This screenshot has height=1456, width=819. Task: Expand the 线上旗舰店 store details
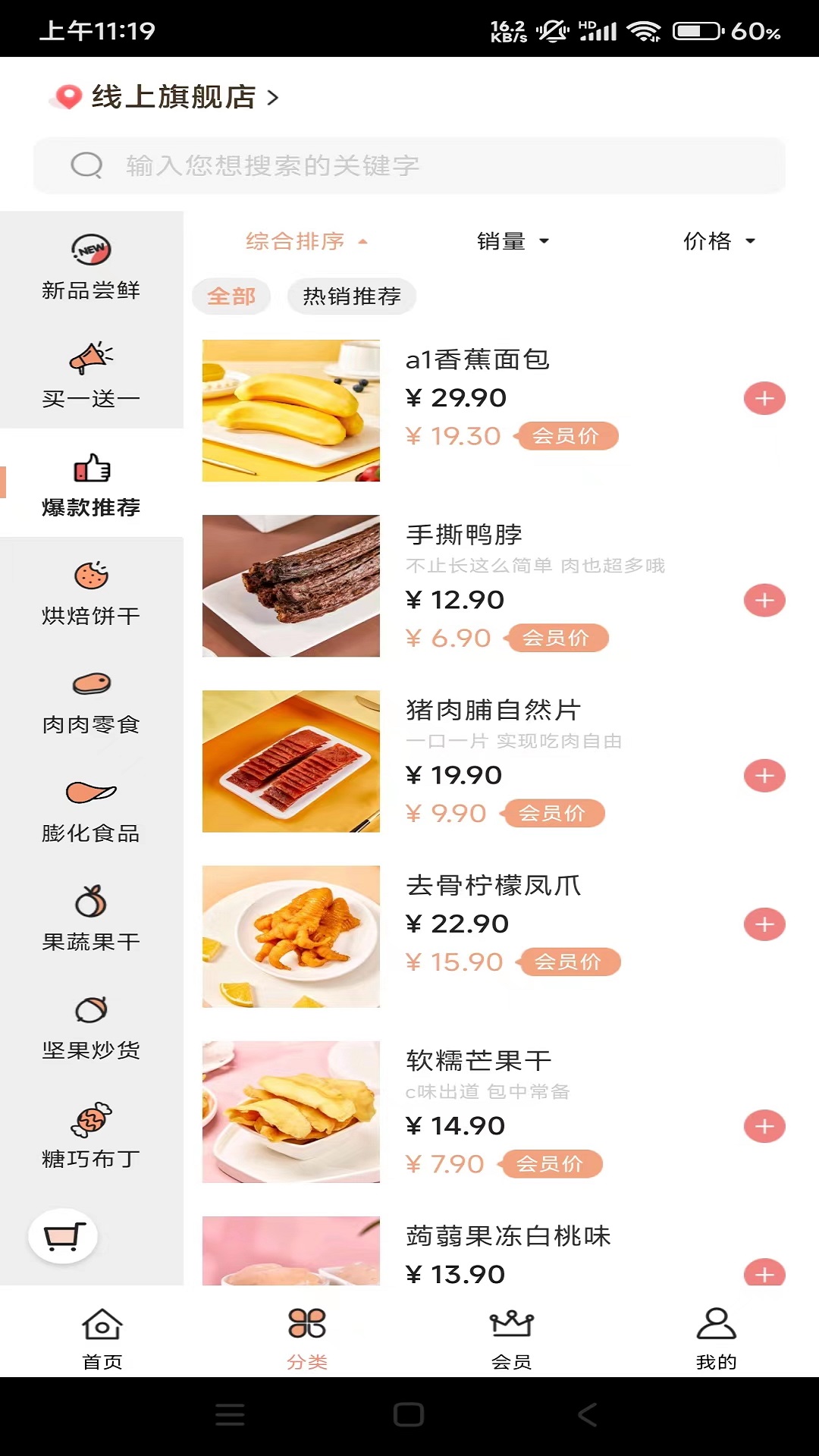(168, 98)
